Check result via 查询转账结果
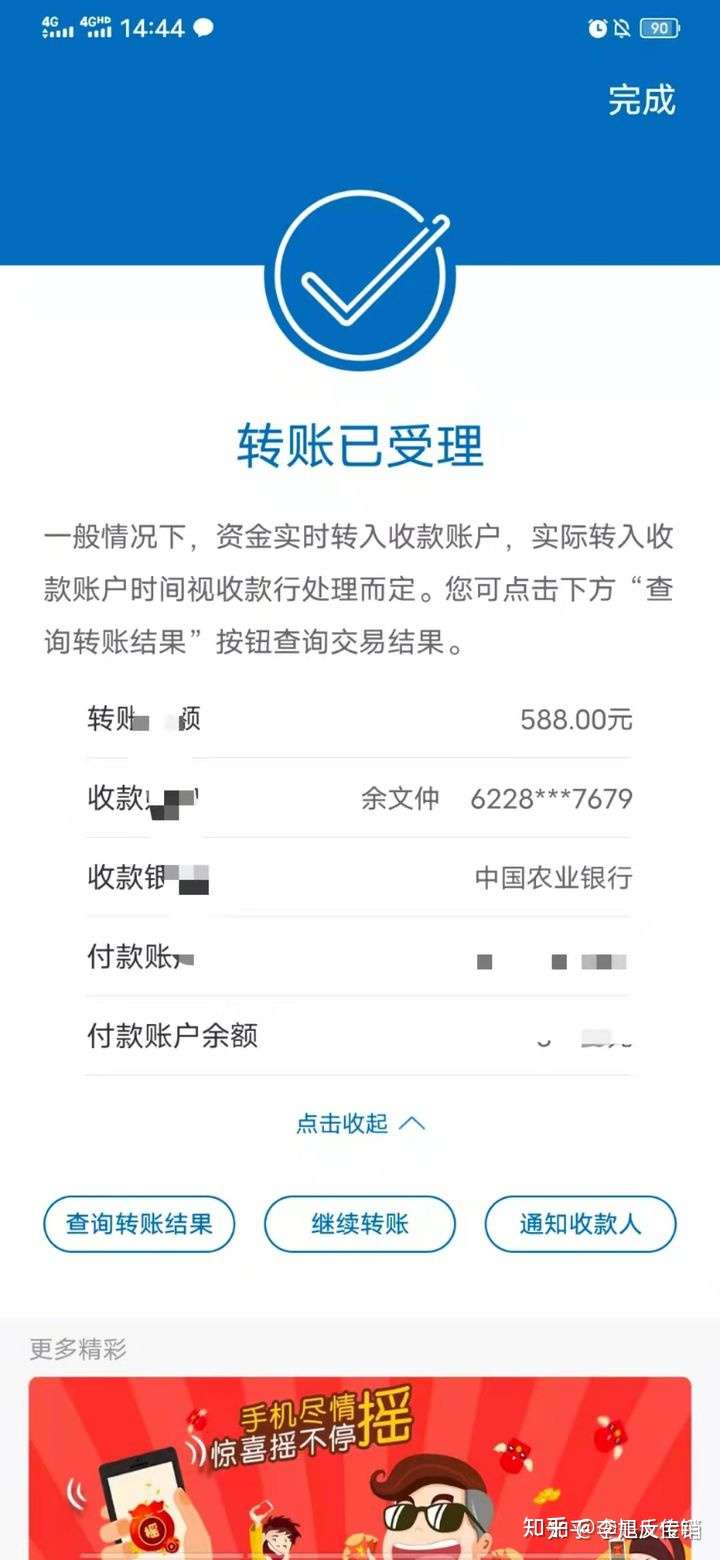The image size is (720, 1560). [139, 1224]
